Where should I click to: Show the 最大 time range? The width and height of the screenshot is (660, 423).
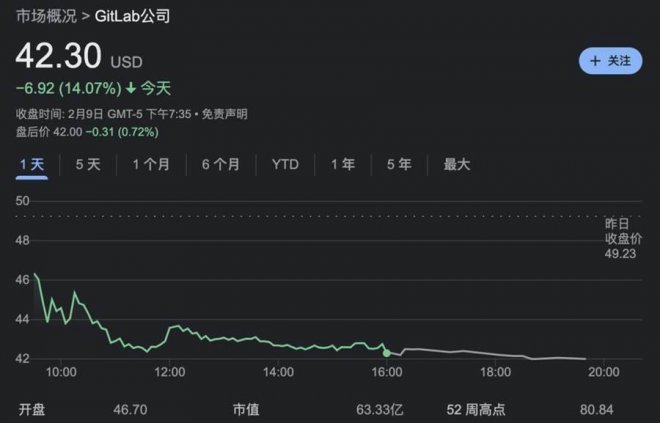(x=456, y=164)
